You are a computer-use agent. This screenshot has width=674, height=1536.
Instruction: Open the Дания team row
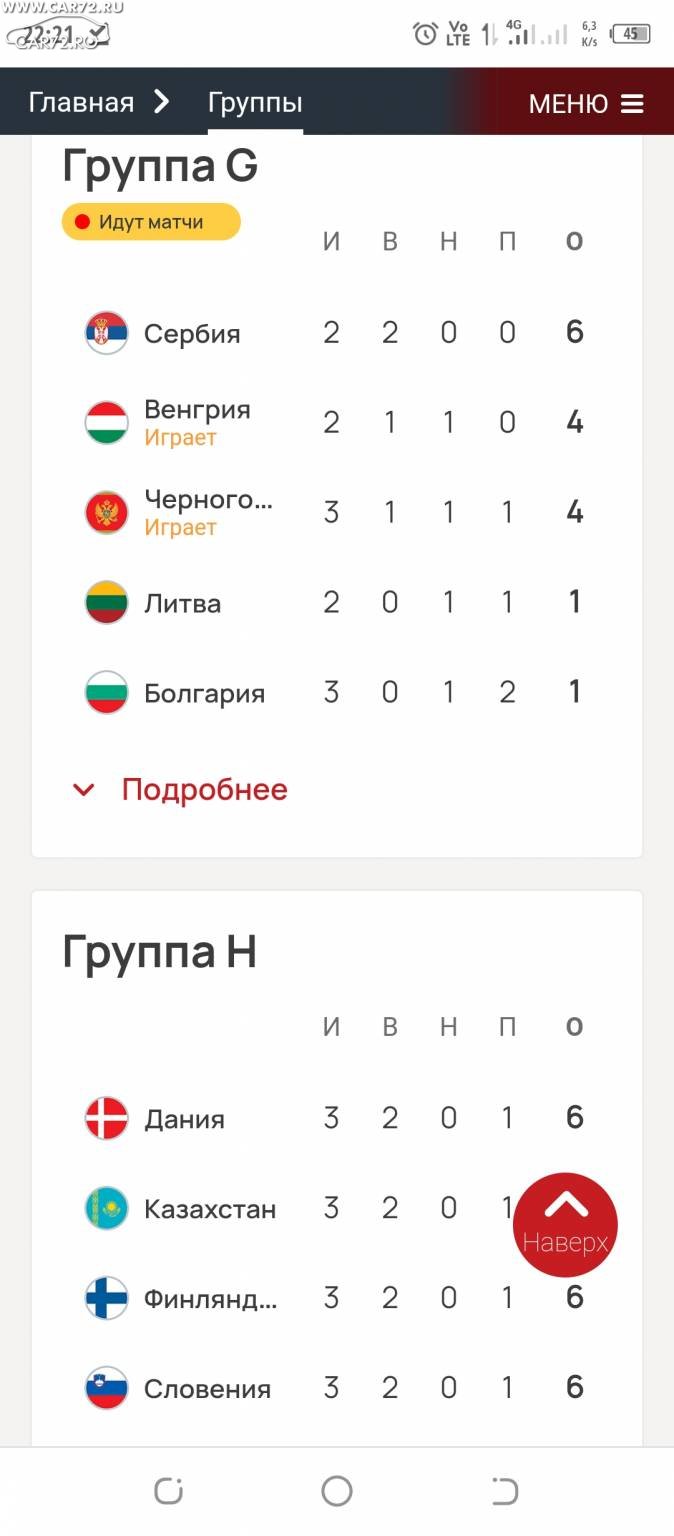(337, 1118)
